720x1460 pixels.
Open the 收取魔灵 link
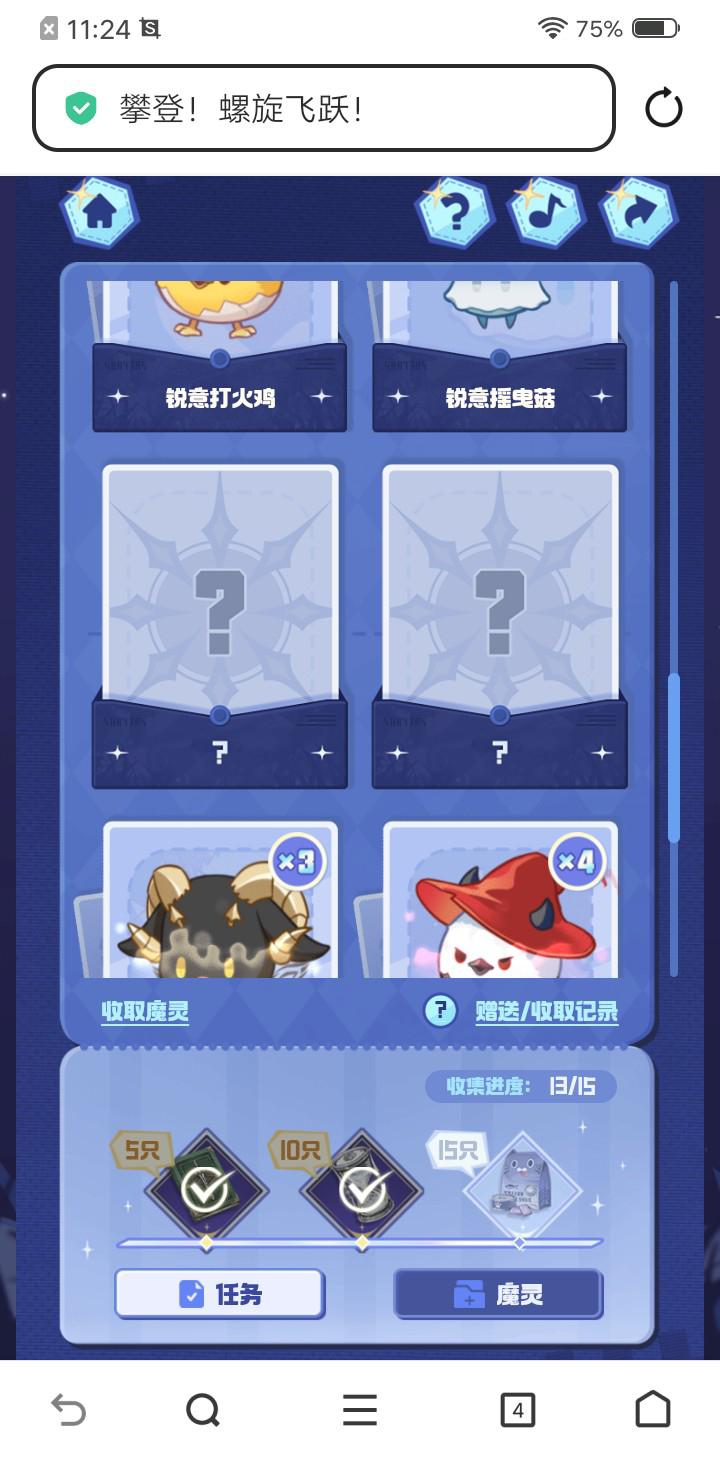(x=145, y=1011)
